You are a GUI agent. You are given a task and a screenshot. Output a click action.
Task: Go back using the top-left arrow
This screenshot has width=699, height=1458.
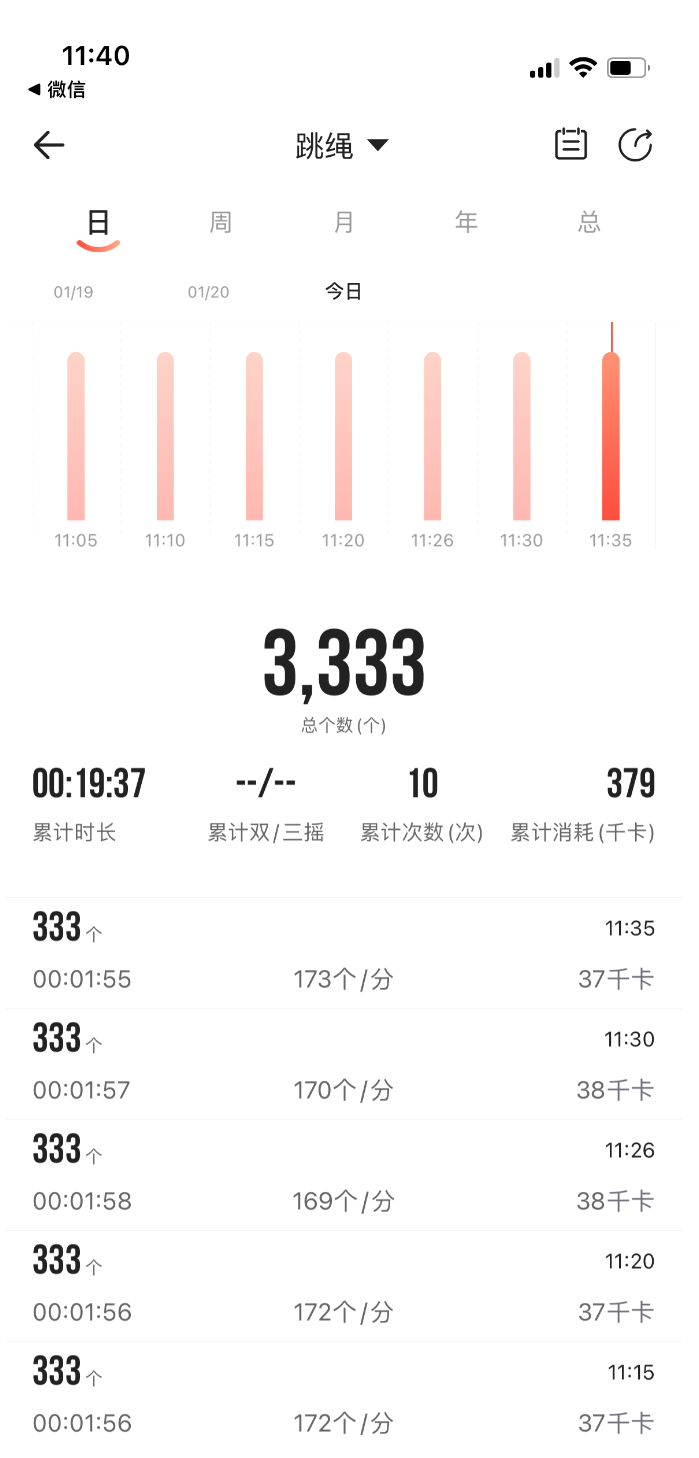49,146
